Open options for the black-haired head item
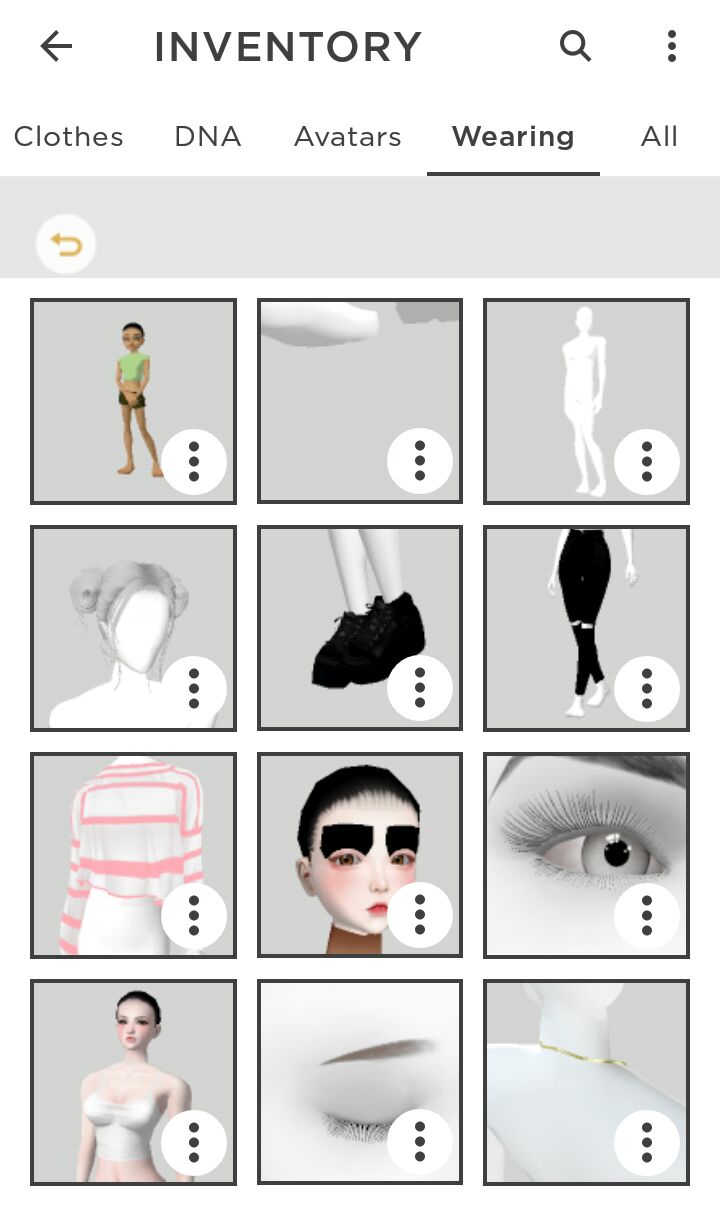Viewport: 720px width, 1225px height. 420,915
